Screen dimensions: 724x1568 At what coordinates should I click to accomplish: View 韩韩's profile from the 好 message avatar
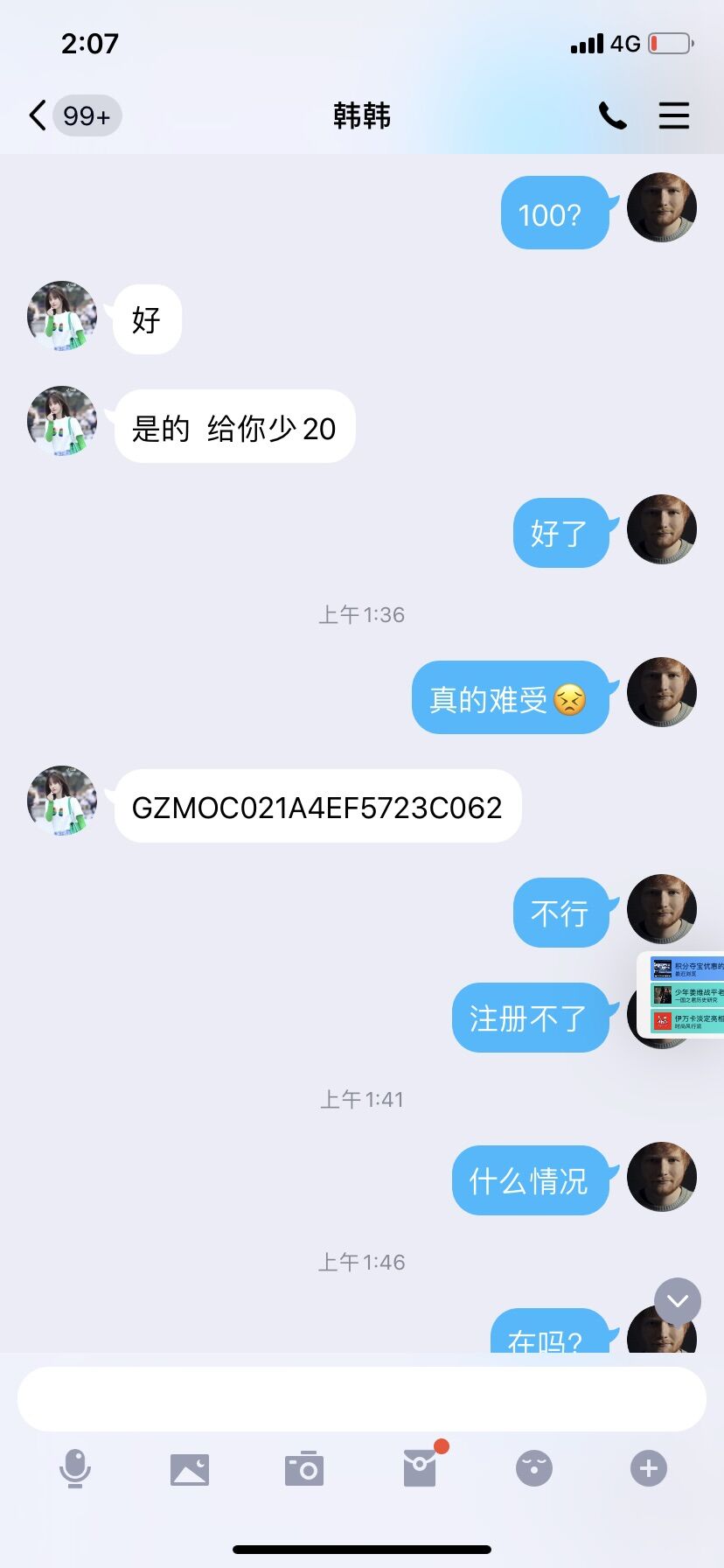(61, 317)
